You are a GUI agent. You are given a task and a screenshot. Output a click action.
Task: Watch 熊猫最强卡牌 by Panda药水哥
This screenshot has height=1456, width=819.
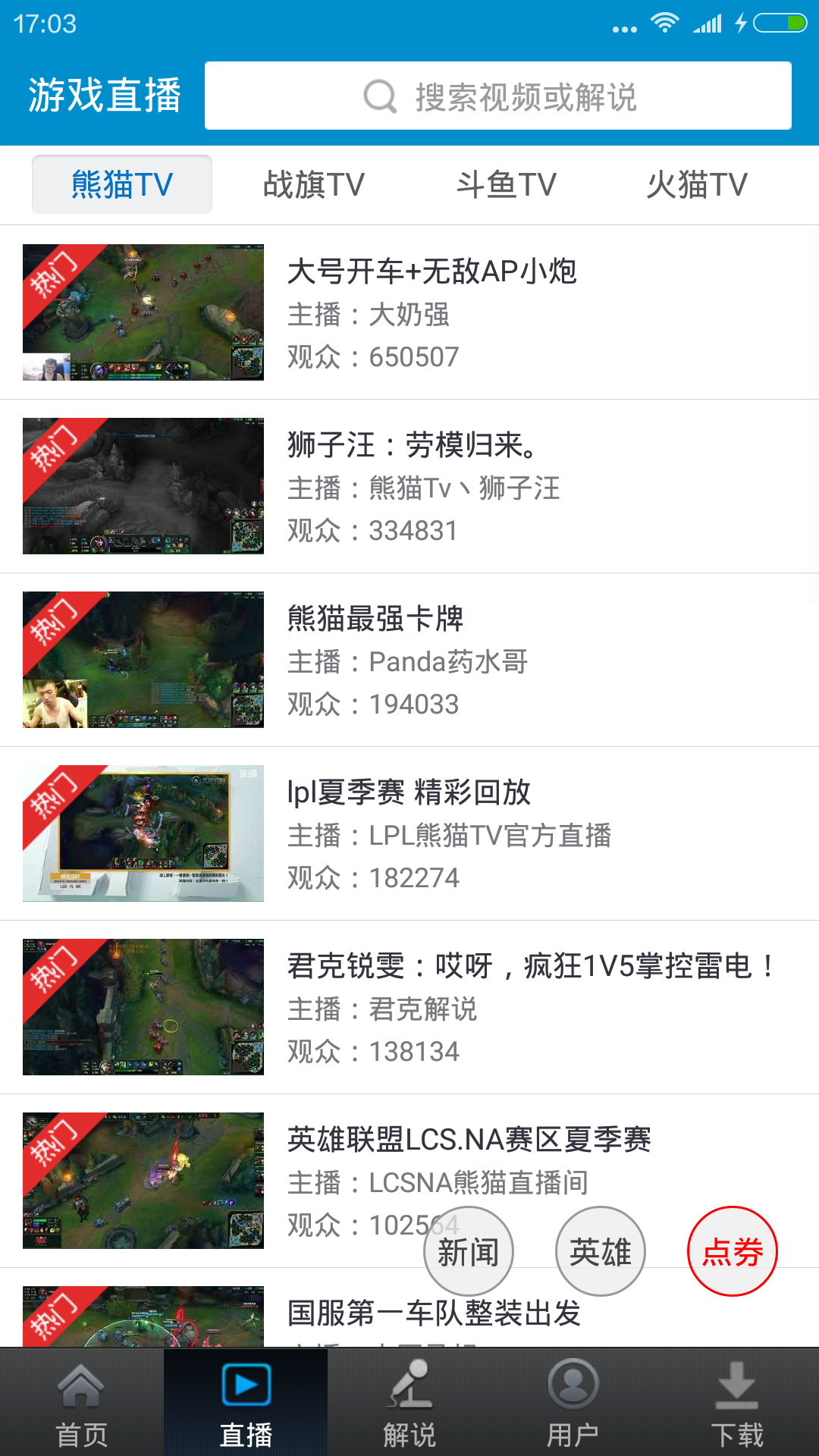[x=409, y=660]
